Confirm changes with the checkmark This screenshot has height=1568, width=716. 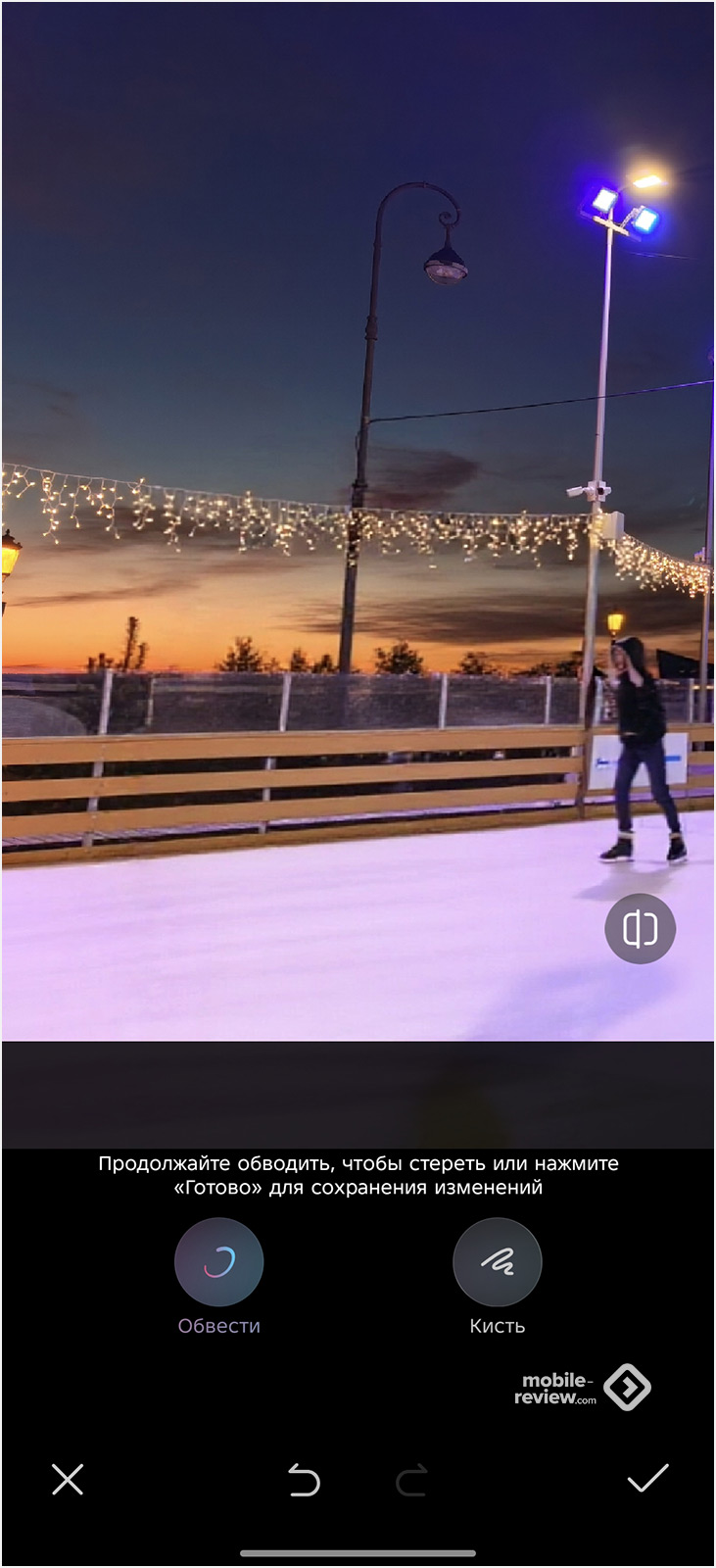click(x=647, y=1478)
